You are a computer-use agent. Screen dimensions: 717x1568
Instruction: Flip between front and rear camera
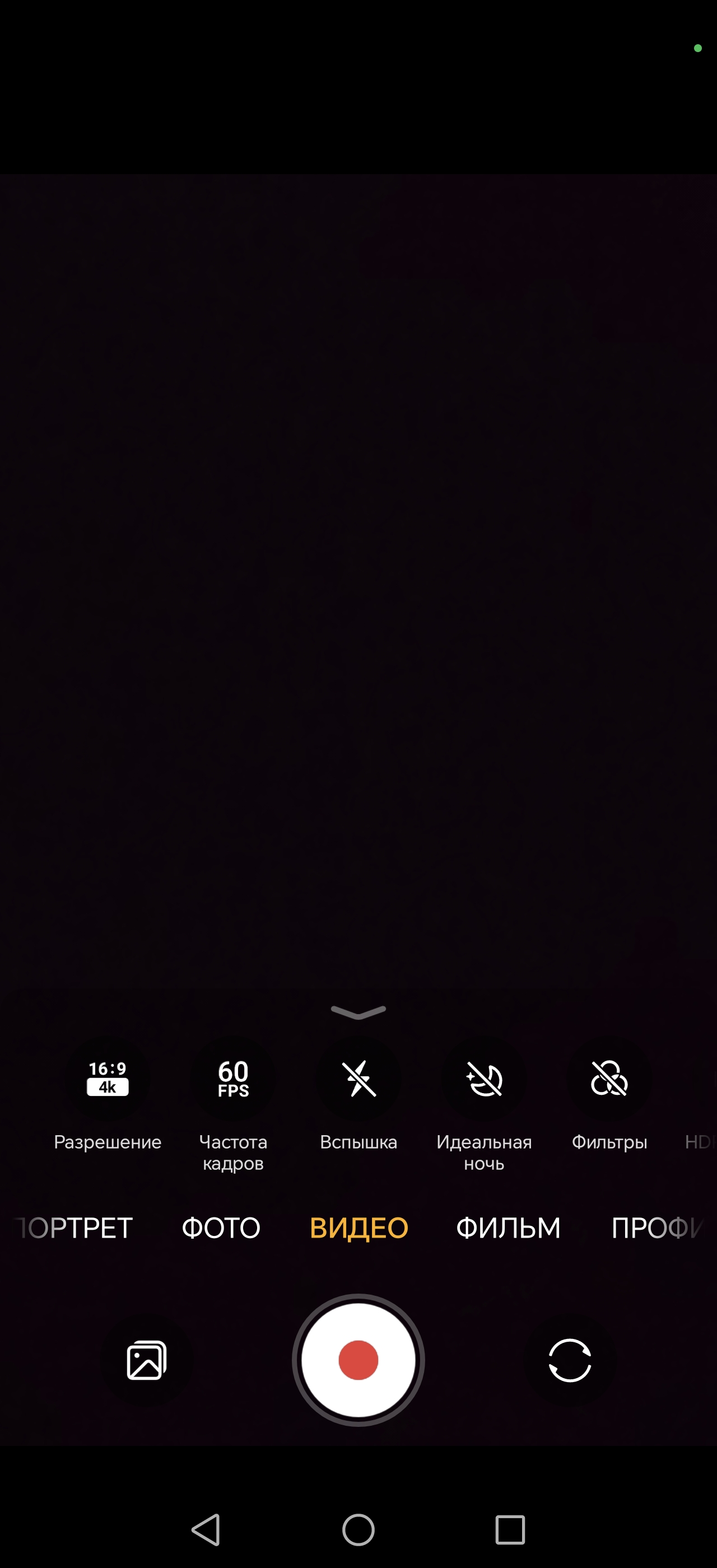[570, 1360]
